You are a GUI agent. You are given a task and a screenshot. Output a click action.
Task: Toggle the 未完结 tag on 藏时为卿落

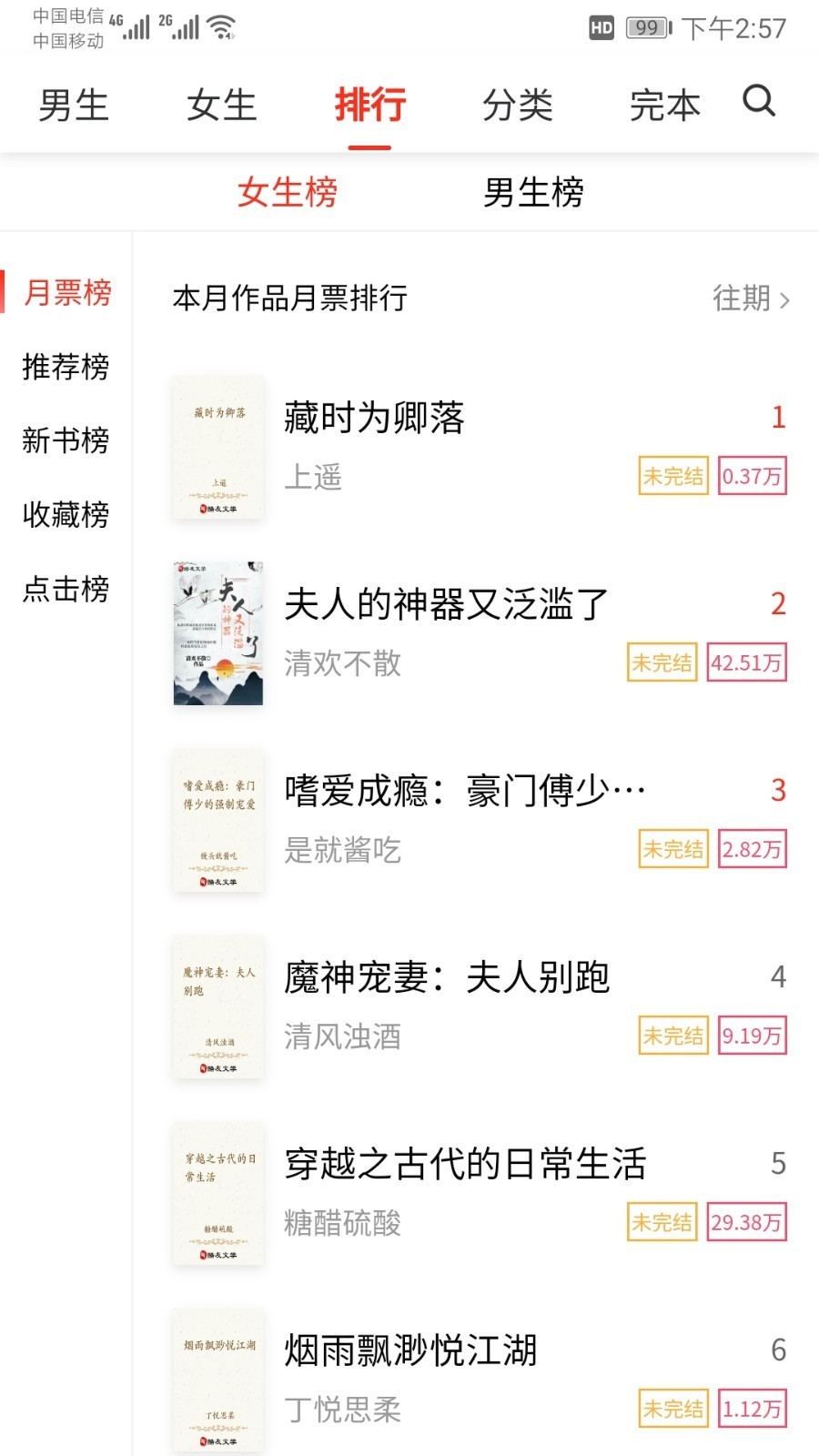click(x=673, y=476)
